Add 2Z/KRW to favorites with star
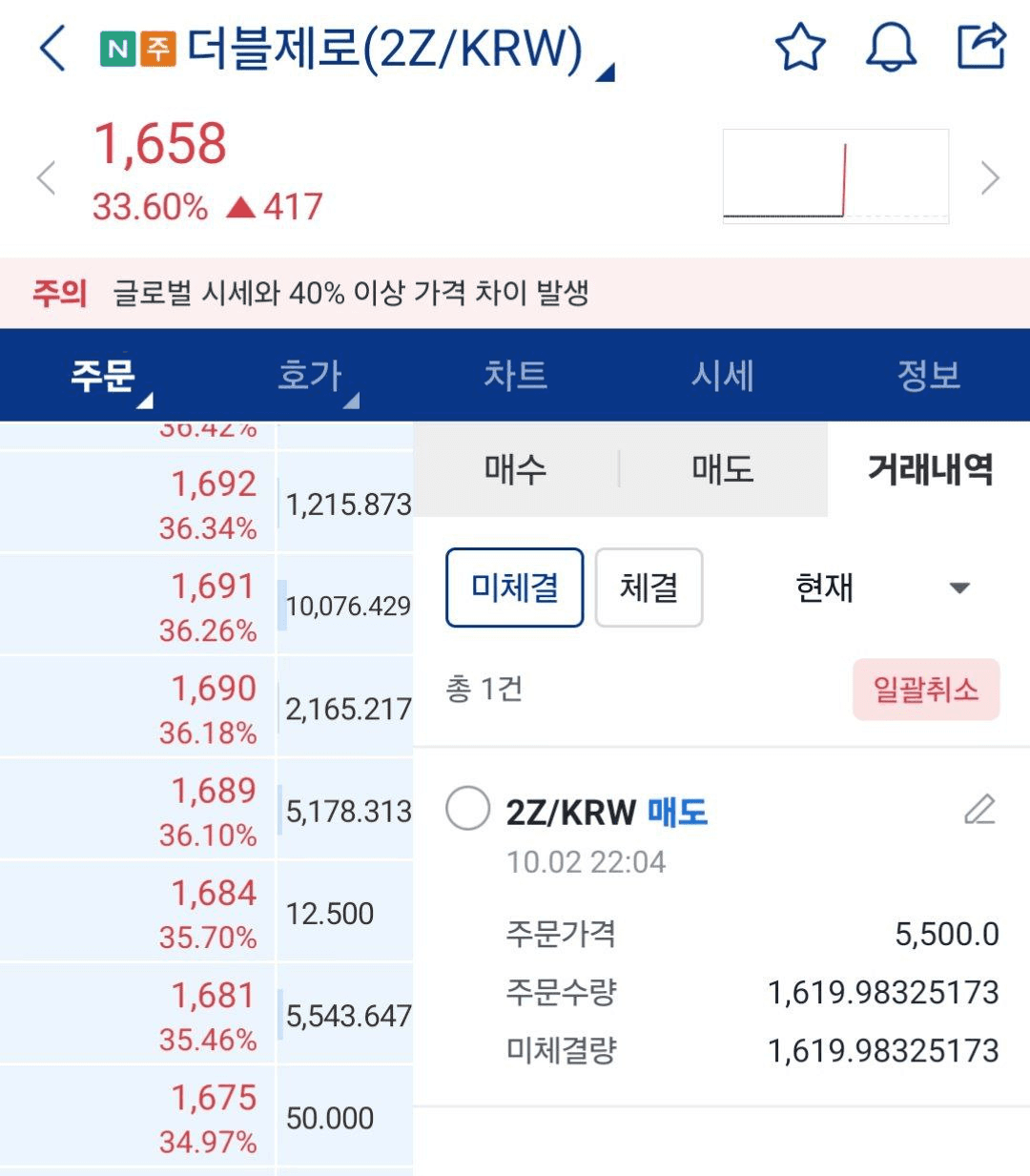 (x=799, y=48)
